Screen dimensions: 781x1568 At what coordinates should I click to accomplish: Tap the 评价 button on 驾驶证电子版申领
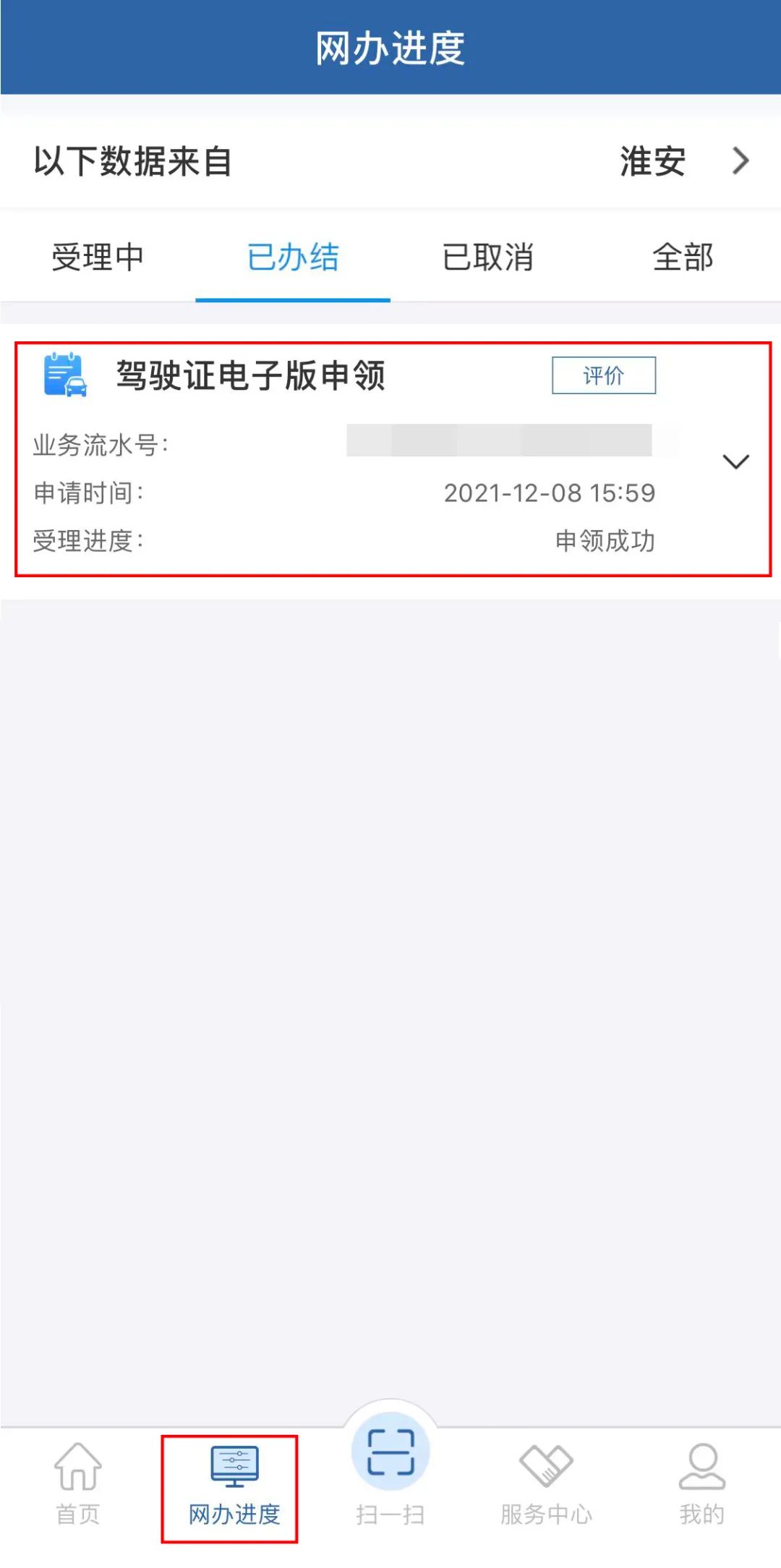[x=603, y=375]
